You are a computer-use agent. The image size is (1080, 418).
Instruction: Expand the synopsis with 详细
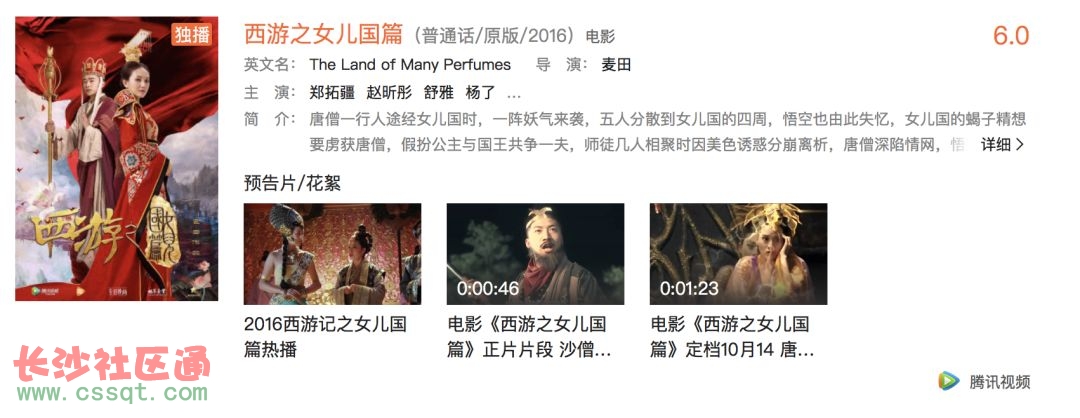(1001, 145)
